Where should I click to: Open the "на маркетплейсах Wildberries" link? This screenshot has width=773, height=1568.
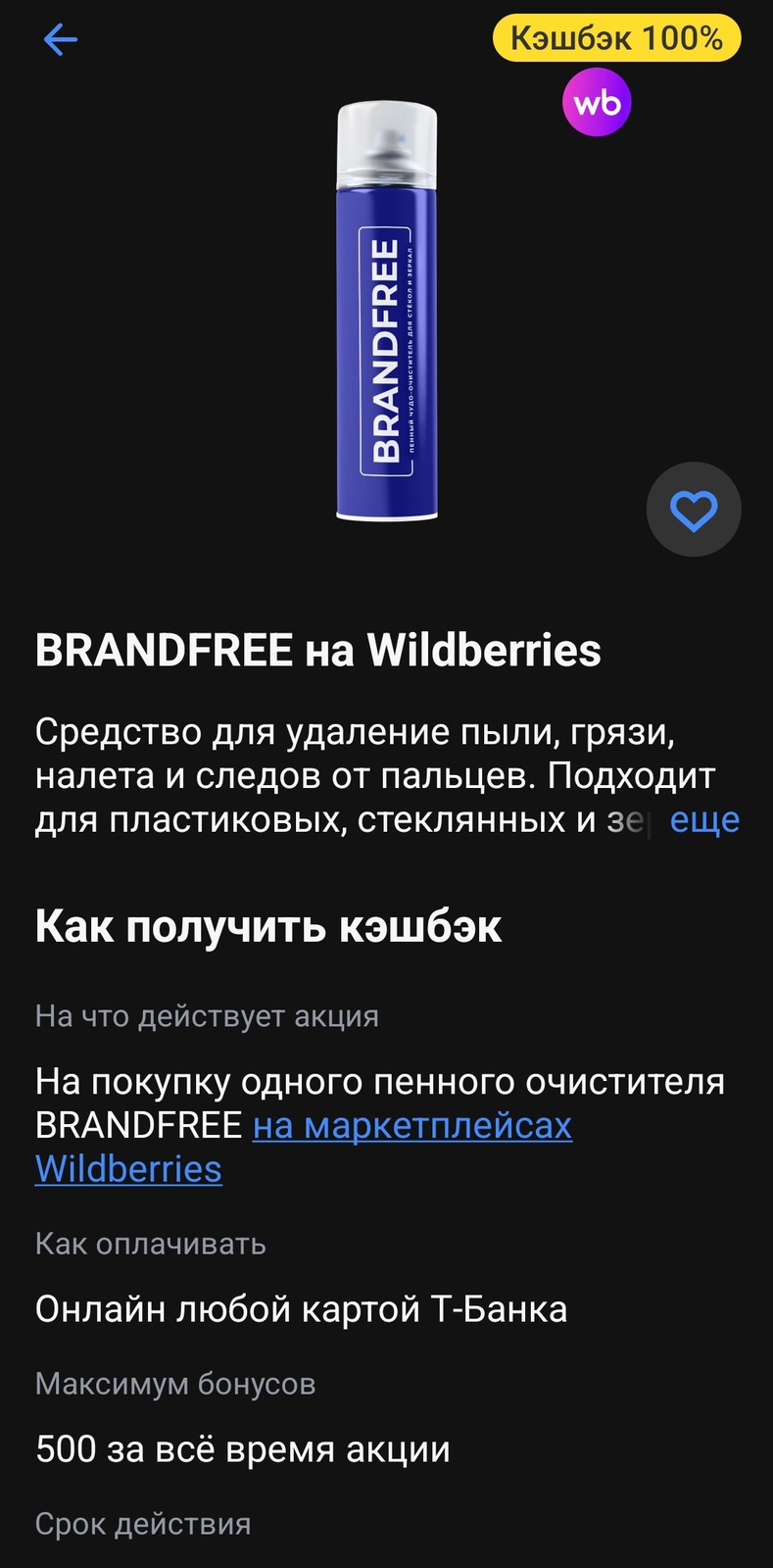tap(411, 1126)
